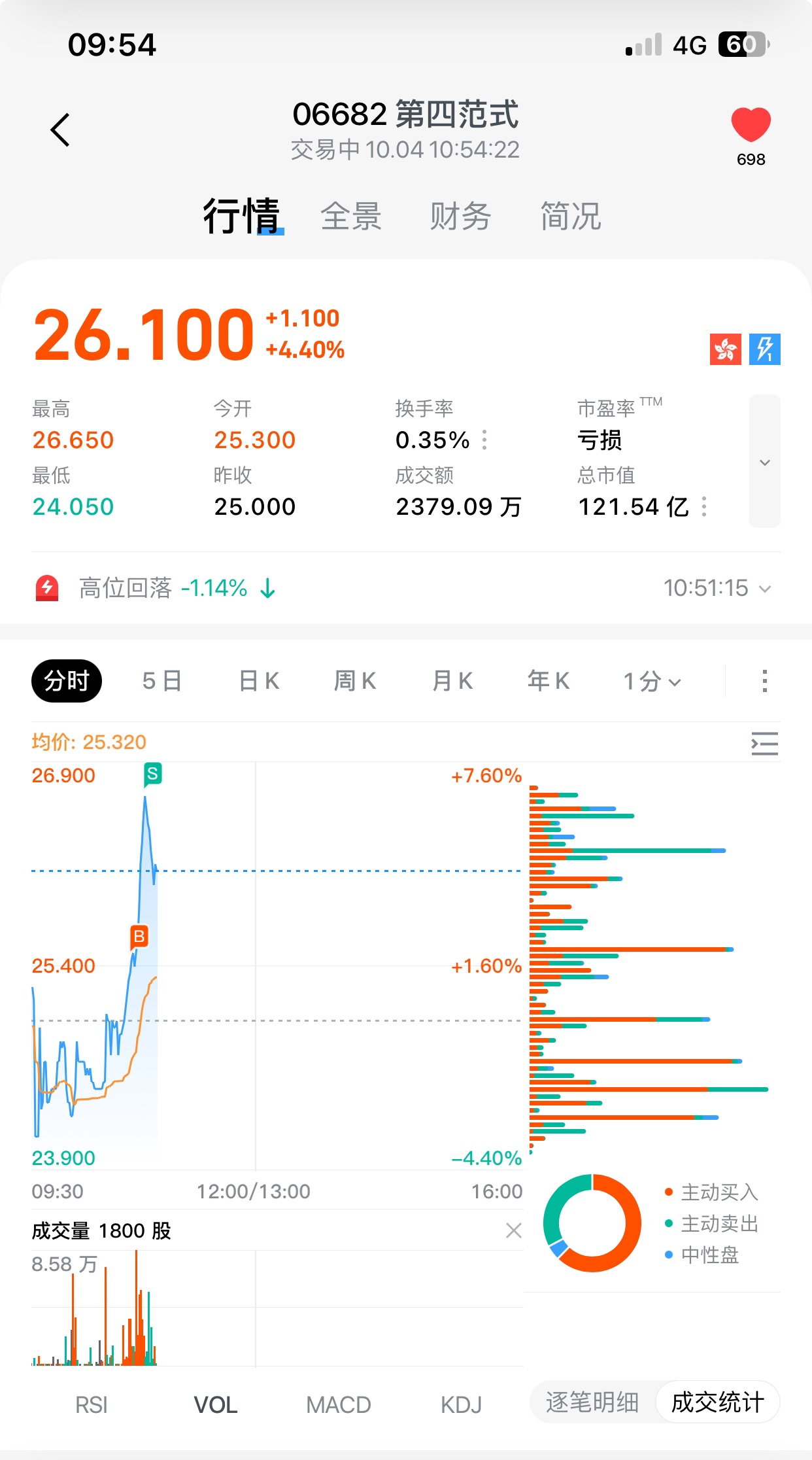Select the KDJ indicator
The image size is (812, 1460).
[461, 1404]
